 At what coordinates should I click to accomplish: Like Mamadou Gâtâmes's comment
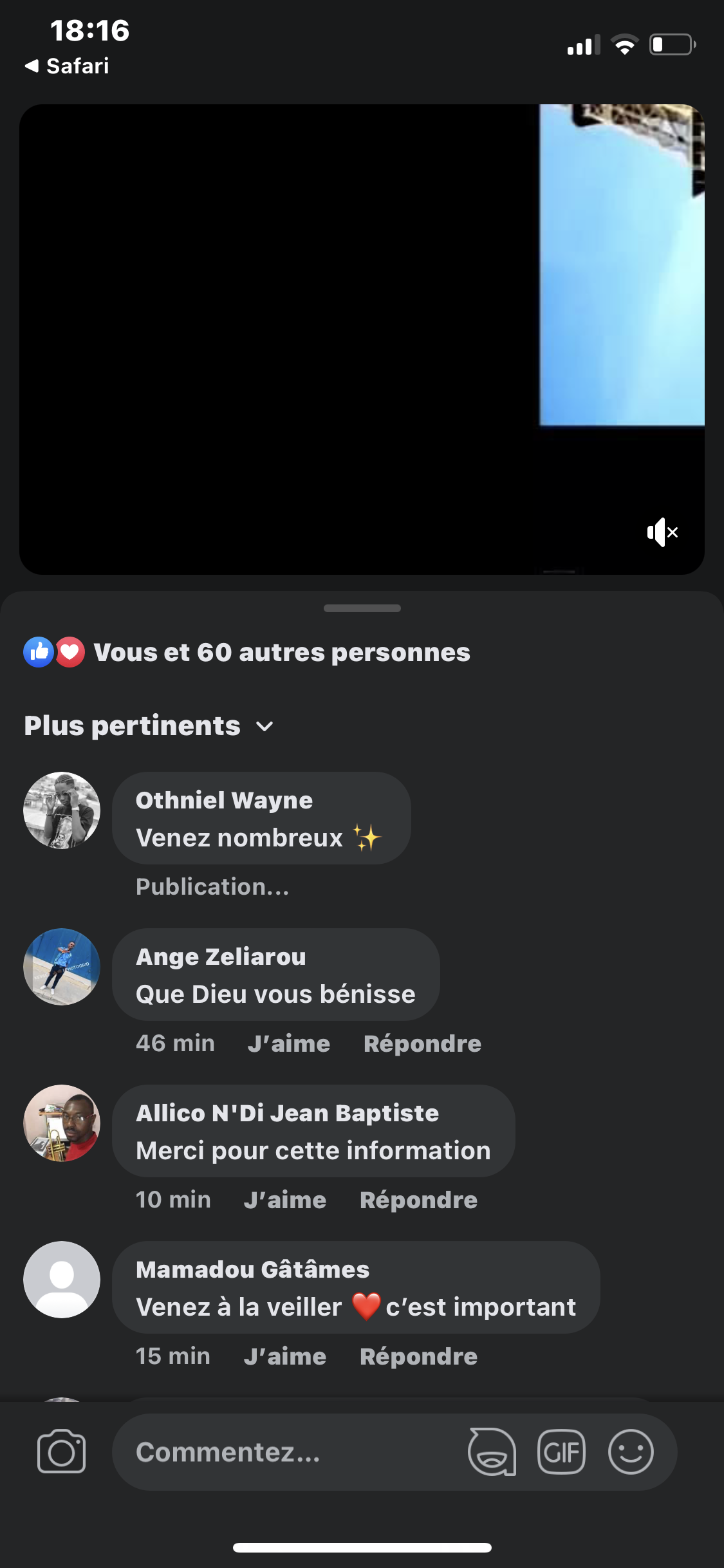pos(285,1356)
